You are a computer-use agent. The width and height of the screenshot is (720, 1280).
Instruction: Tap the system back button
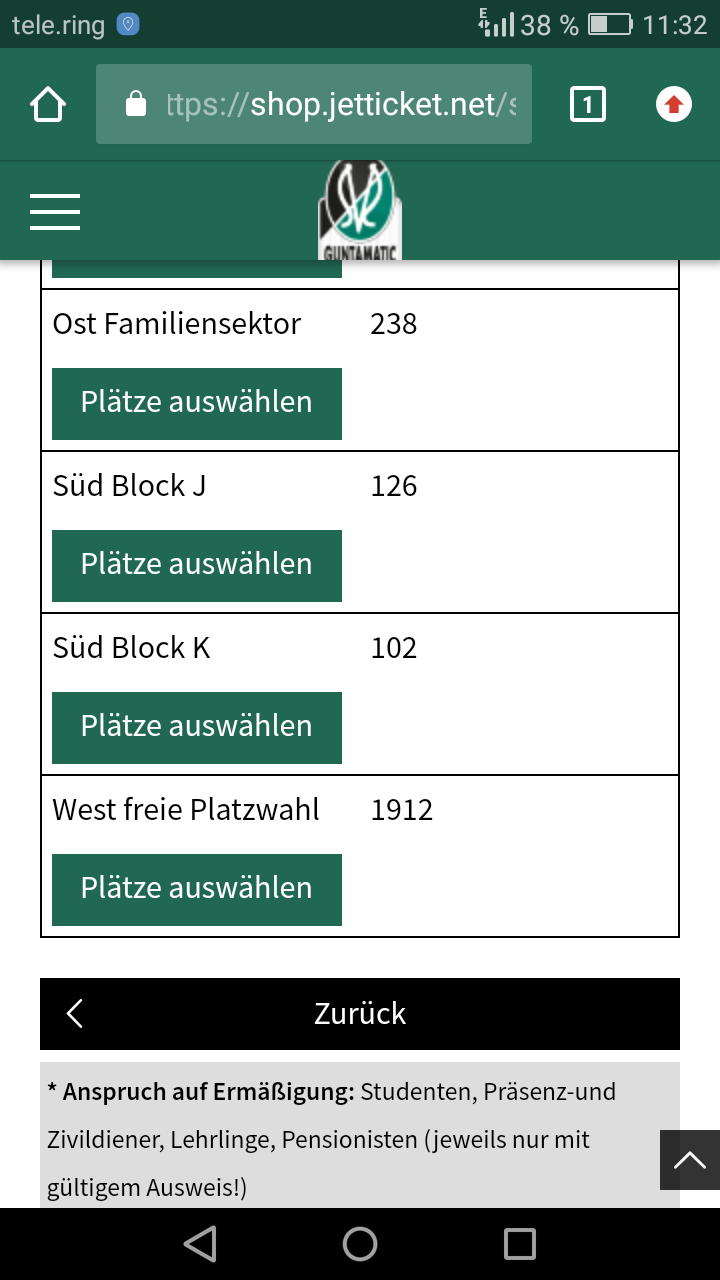[200, 1244]
